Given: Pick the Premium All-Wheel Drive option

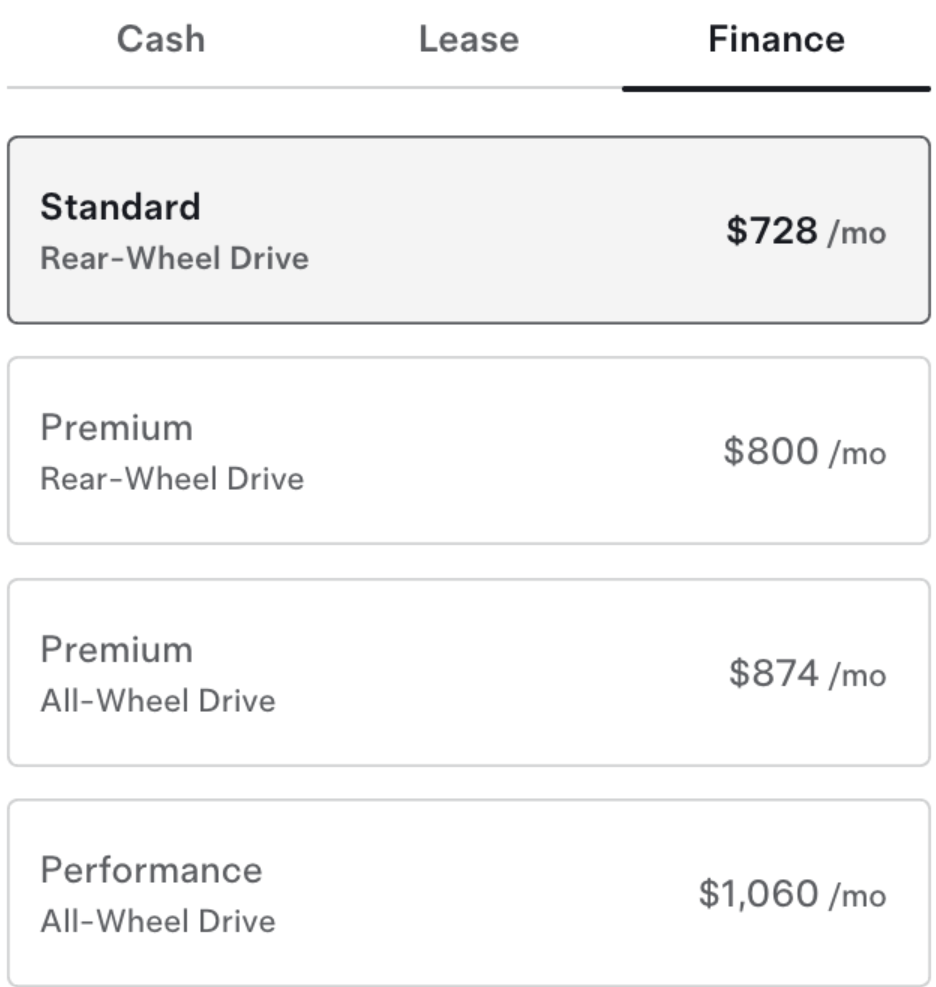Looking at the screenshot, I should pos(468,673).
